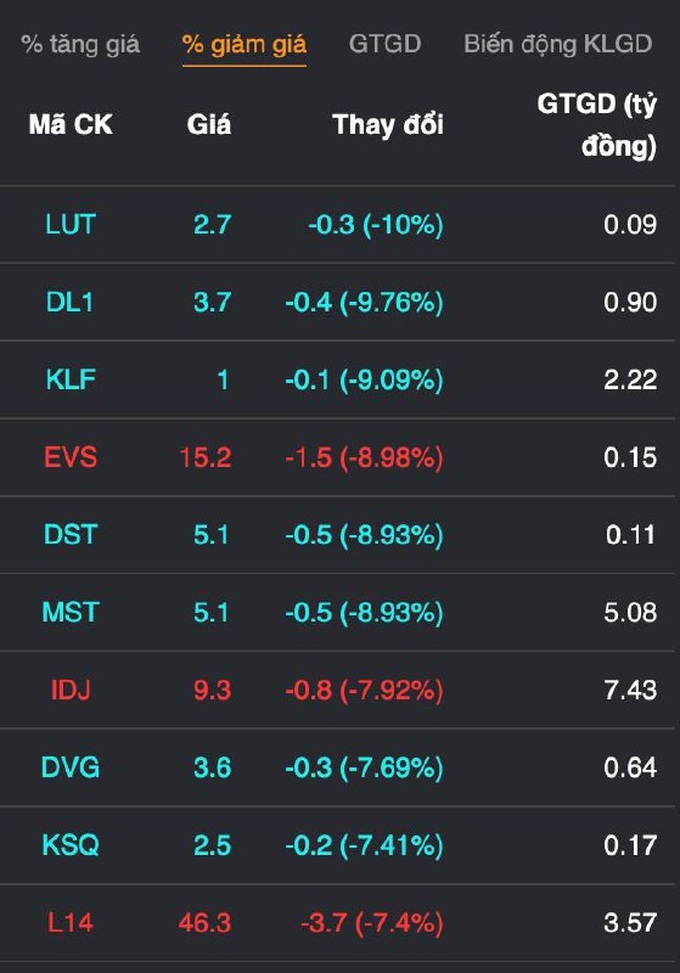Switch to the % tăng giá tab
This screenshot has height=973, width=680.
click(x=80, y=44)
